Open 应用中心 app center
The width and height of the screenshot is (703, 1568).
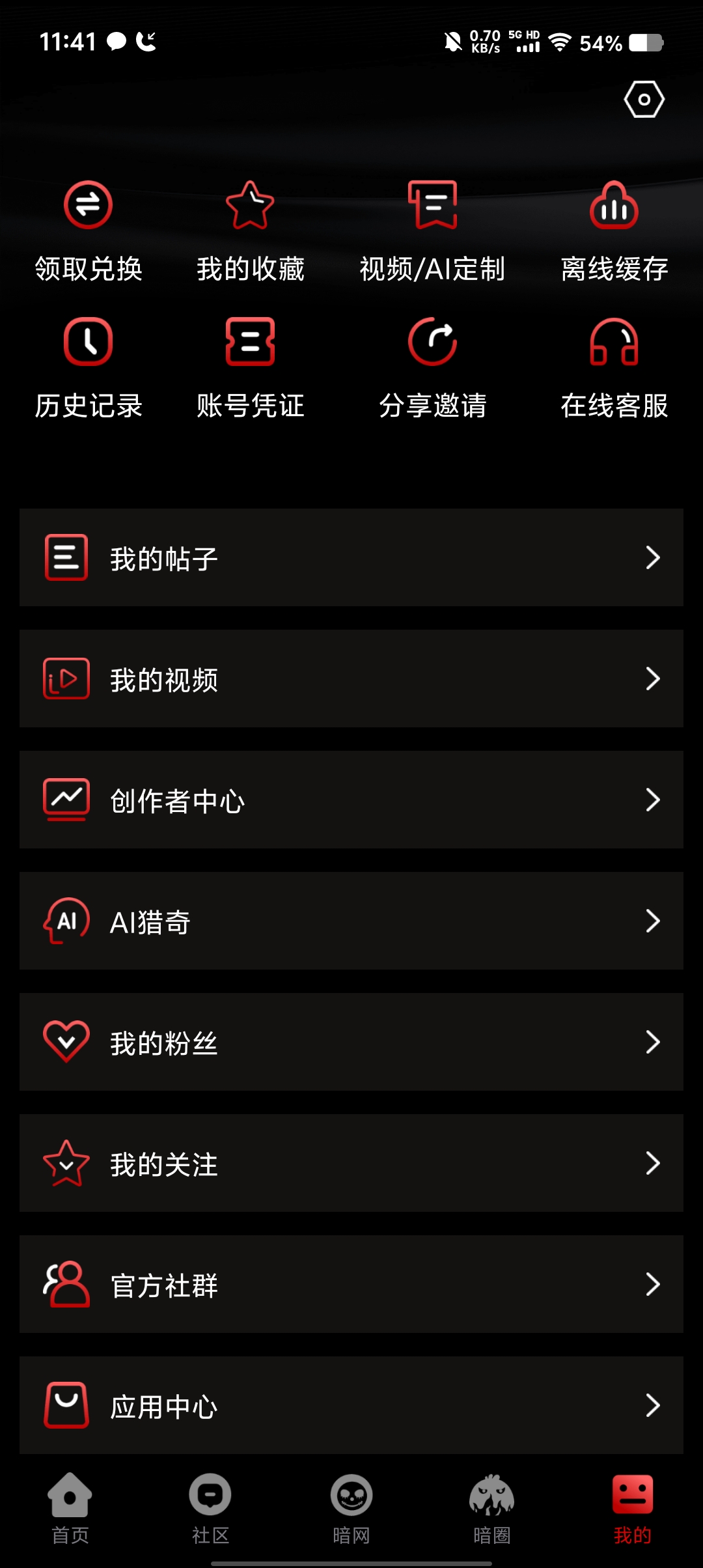351,1405
